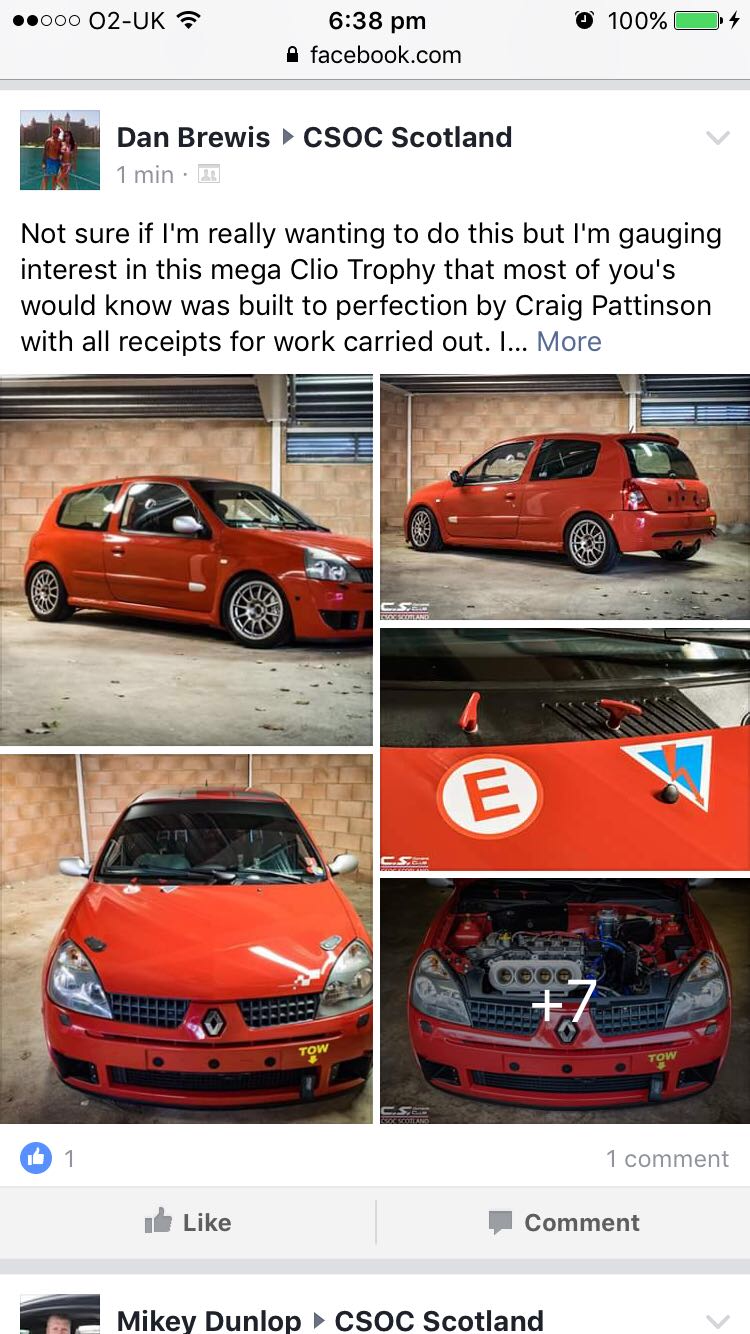The image size is (750, 1334).
Task: View the 1 comment on the post
Action: (x=667, y=1159)
